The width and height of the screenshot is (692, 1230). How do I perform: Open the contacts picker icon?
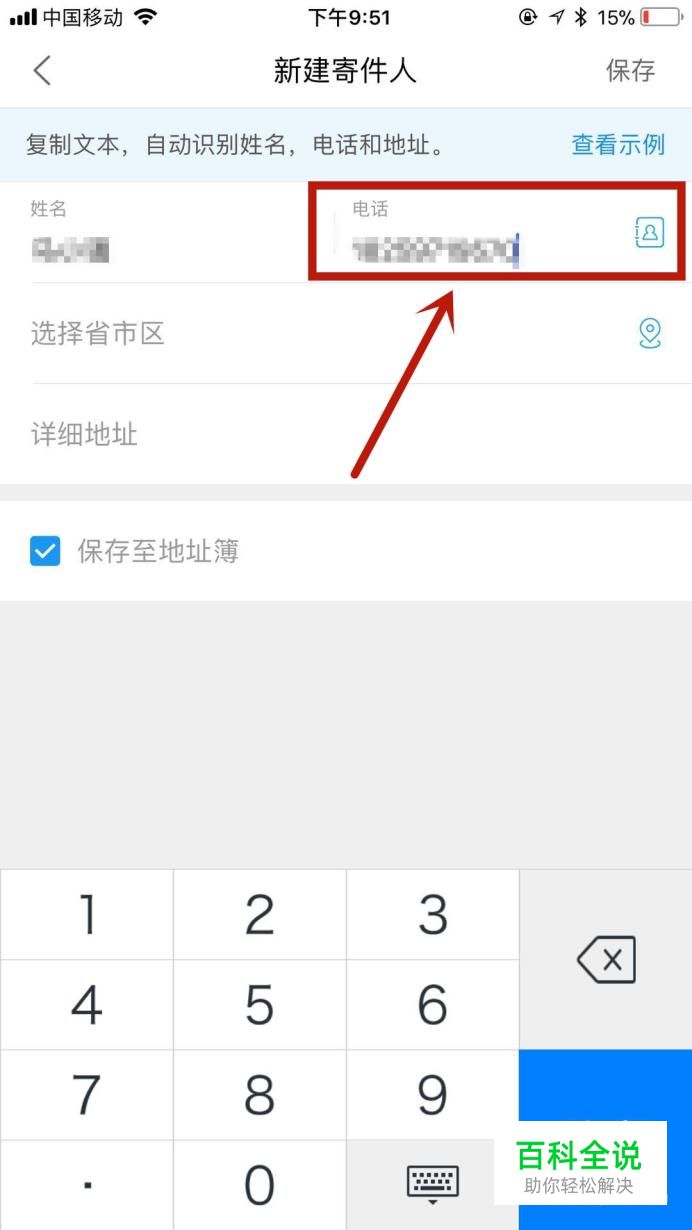pos(649,233)
